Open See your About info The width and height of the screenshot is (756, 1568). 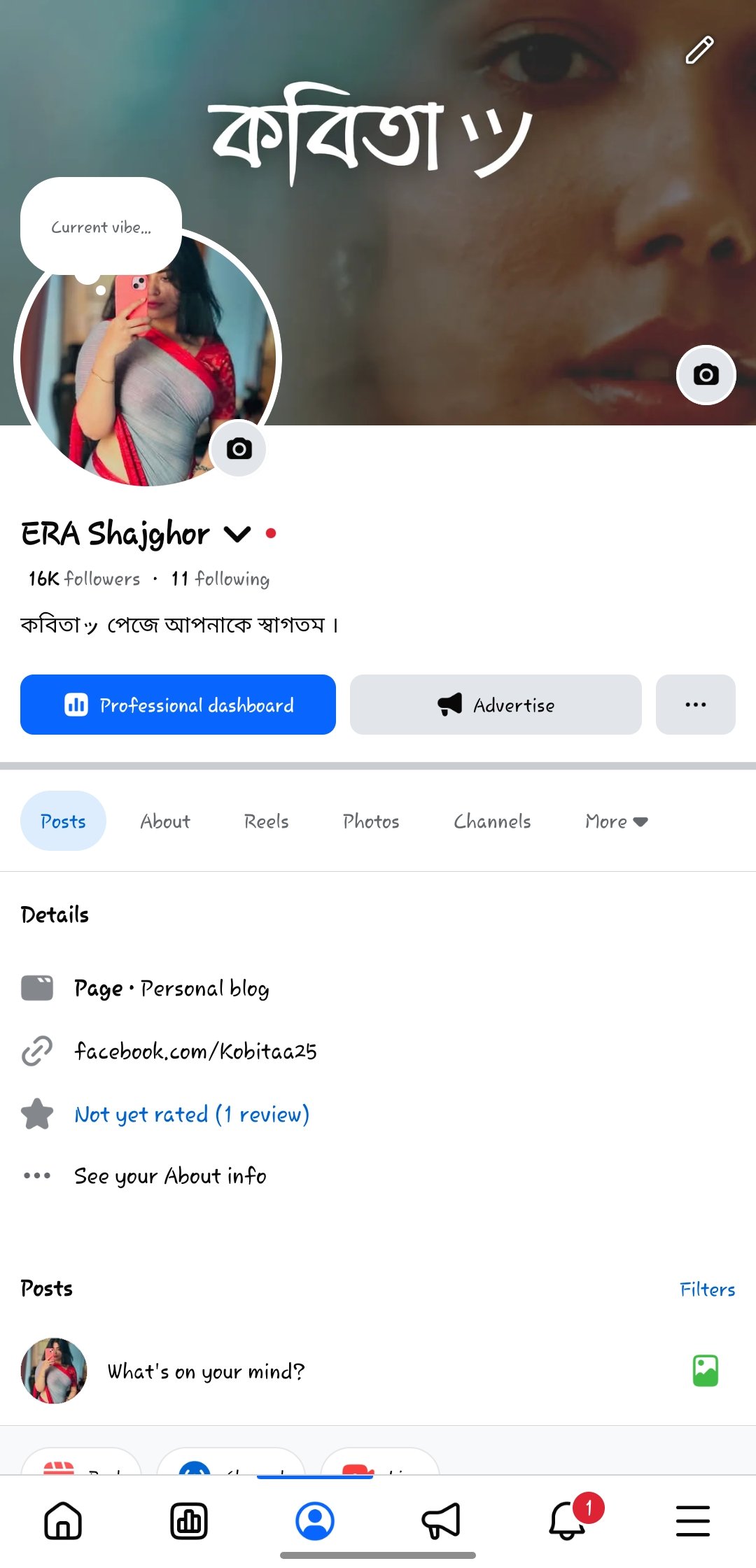170,1175
